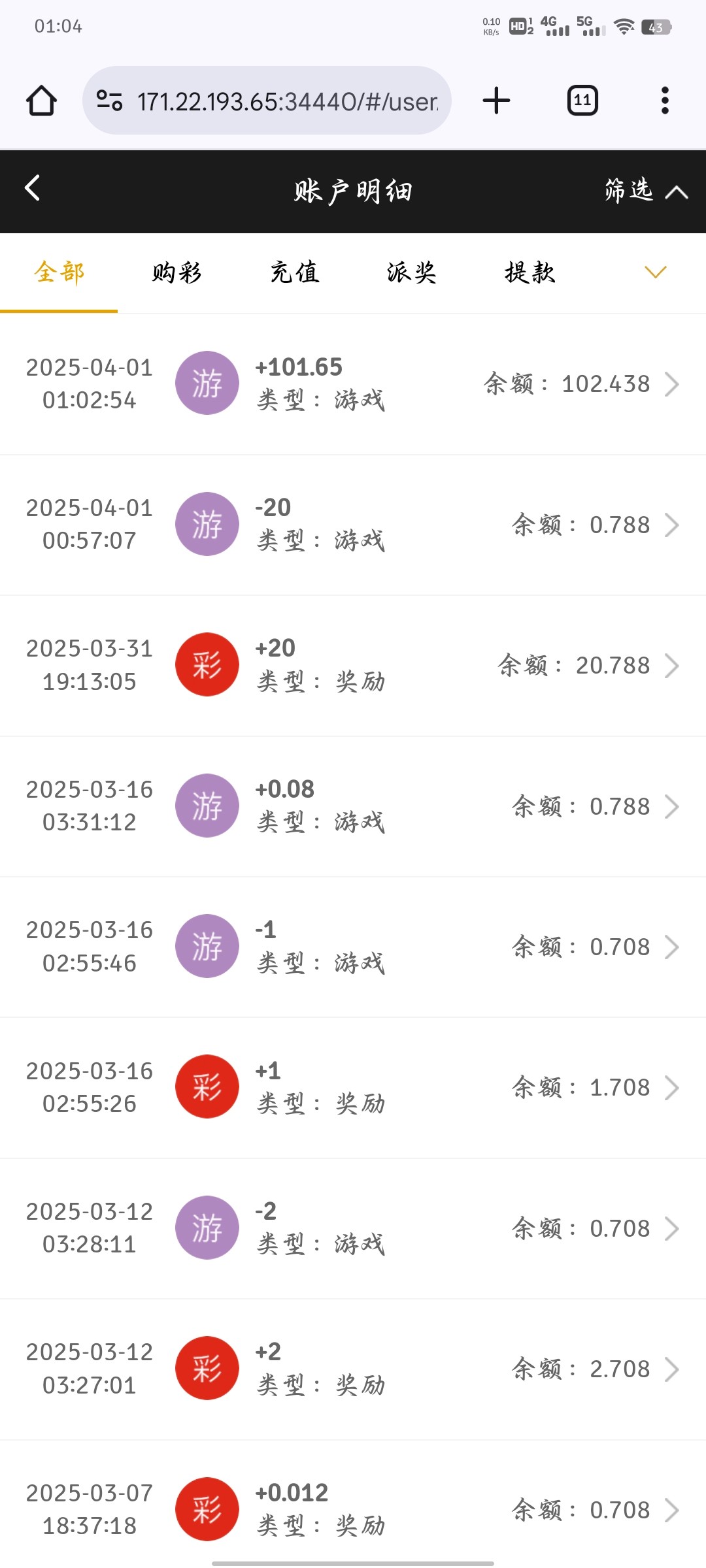Open the -1 游戏 transaction record

[353, 946]
